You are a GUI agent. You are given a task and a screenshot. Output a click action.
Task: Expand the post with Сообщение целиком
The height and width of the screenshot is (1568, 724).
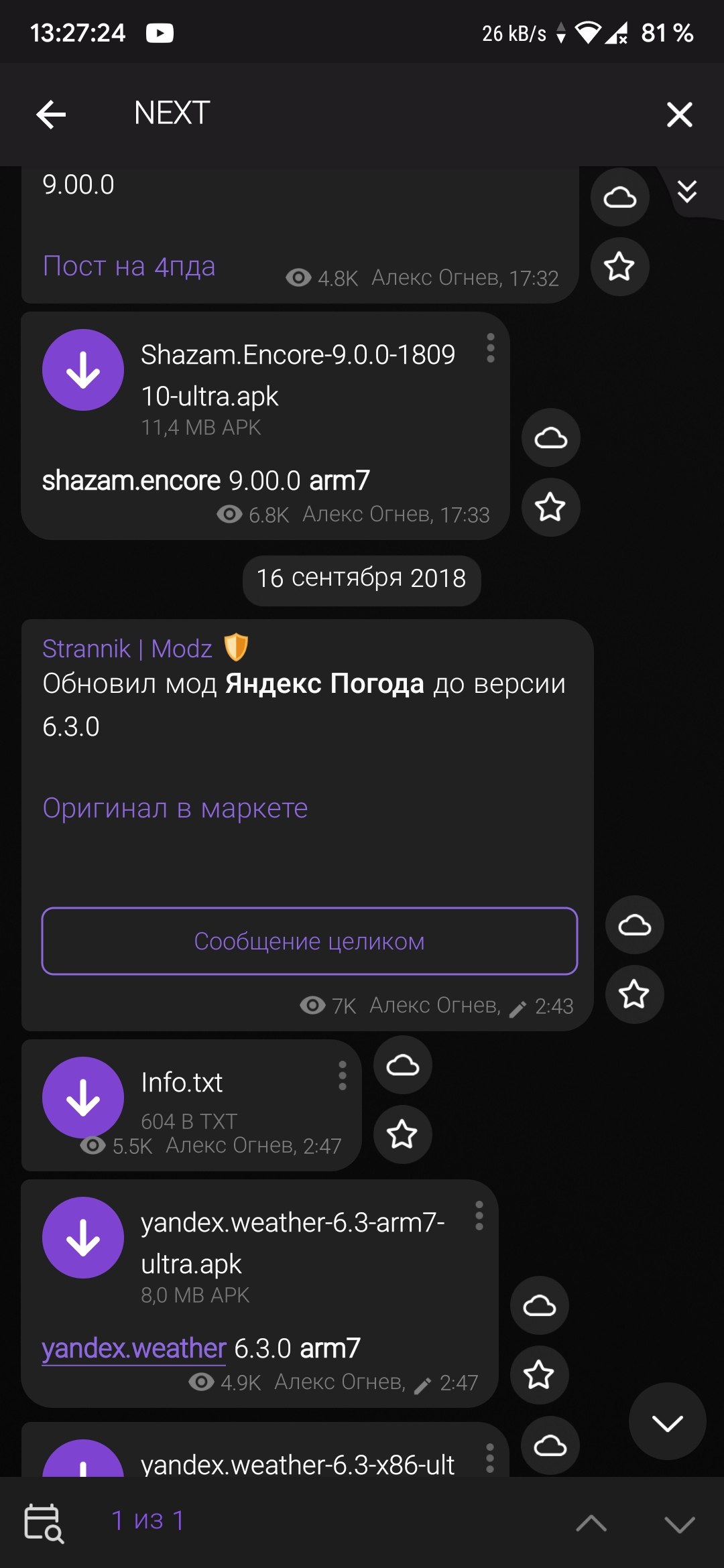click(310, 941)
